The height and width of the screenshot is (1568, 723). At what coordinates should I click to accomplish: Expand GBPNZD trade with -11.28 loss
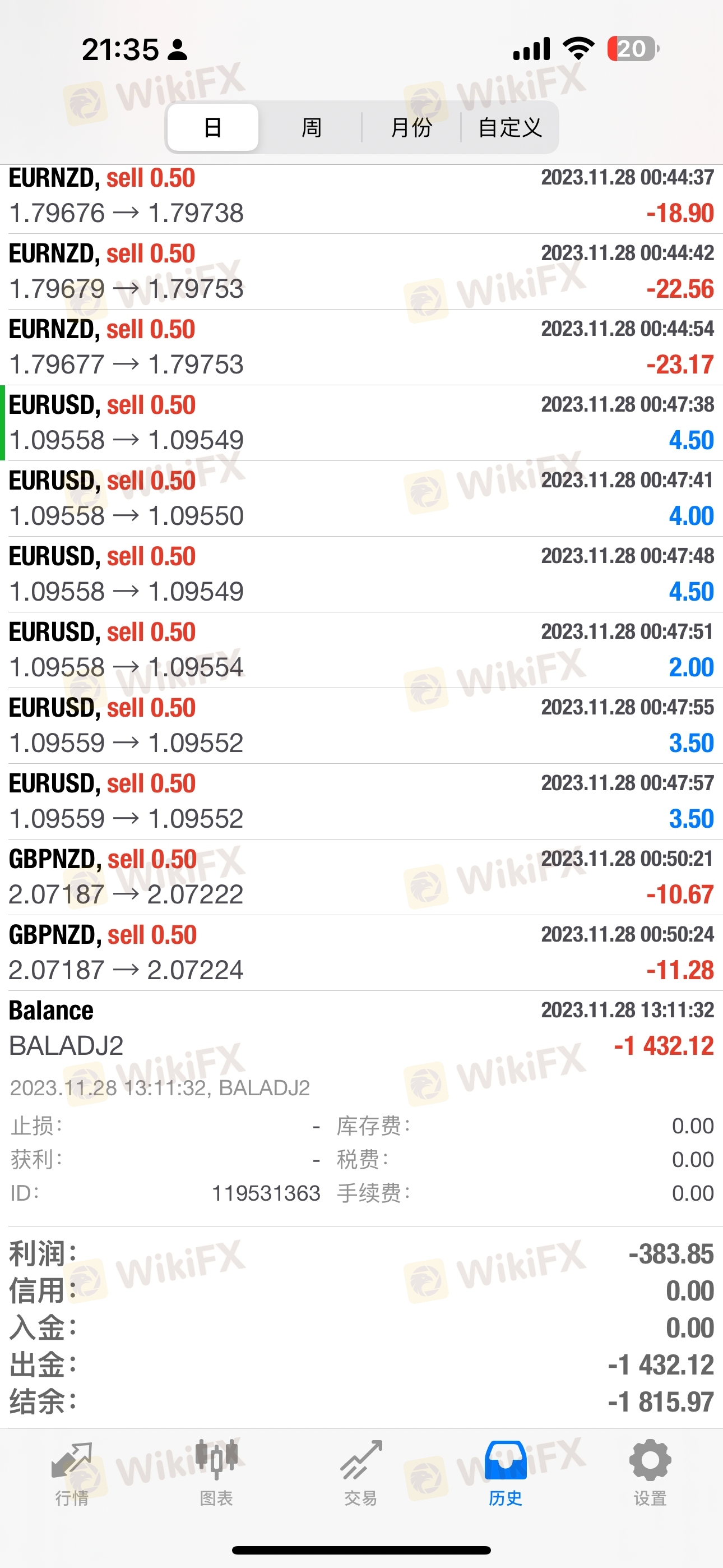click(x=361, y=953)
